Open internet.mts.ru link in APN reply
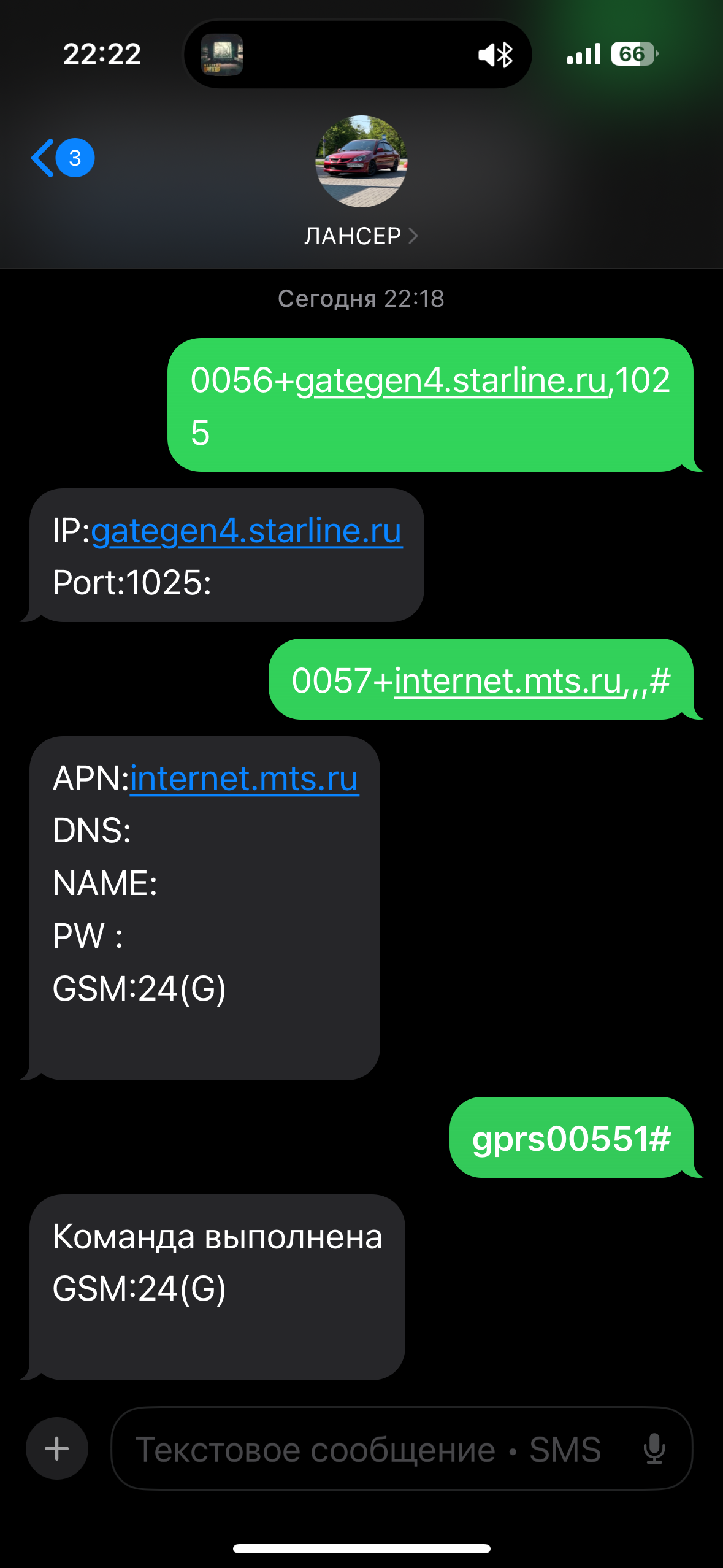Image resolution: width=723 pixels, height=1568 pixels. 244,779
